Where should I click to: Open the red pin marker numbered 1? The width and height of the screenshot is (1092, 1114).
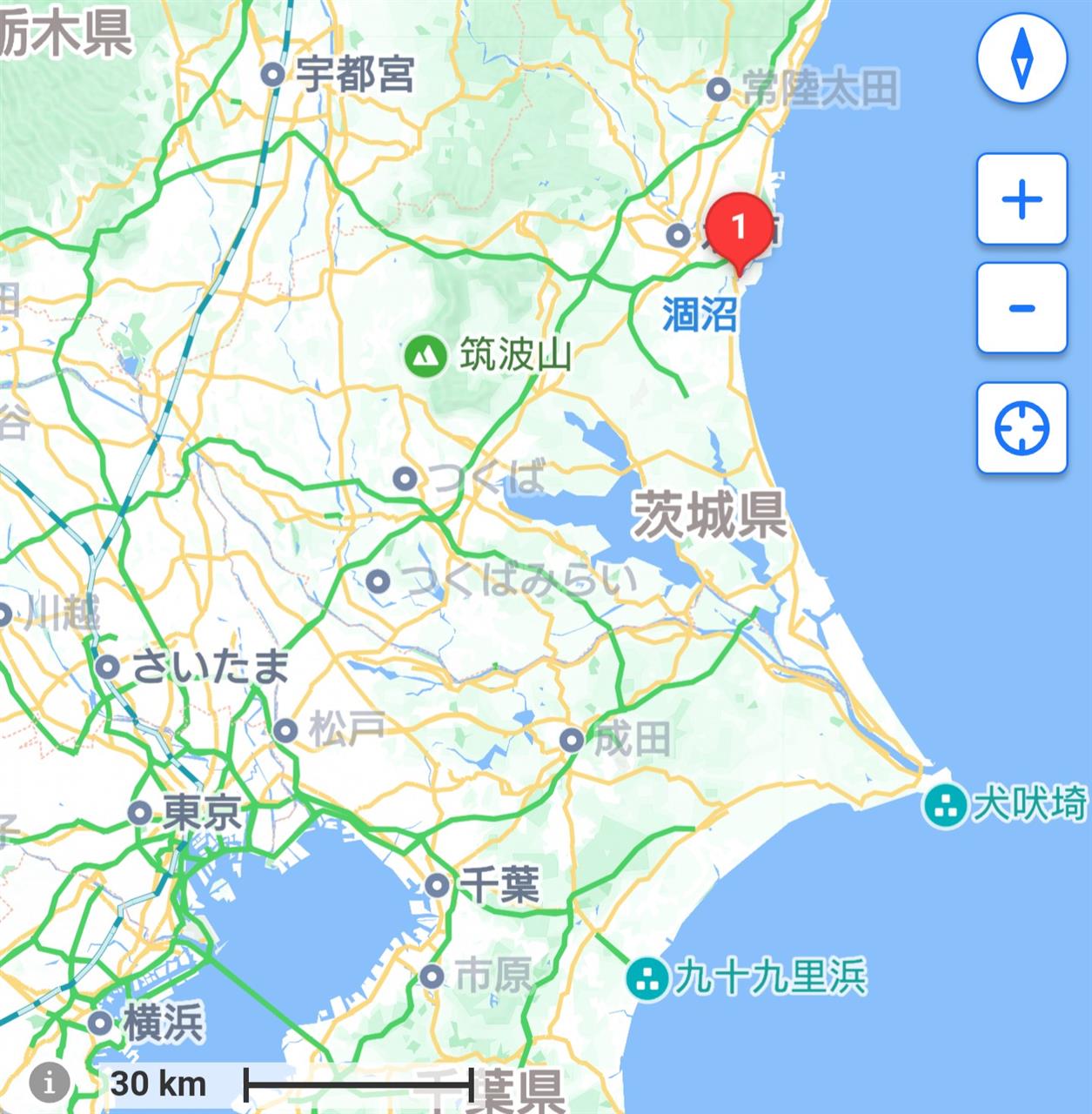(739, 230)
